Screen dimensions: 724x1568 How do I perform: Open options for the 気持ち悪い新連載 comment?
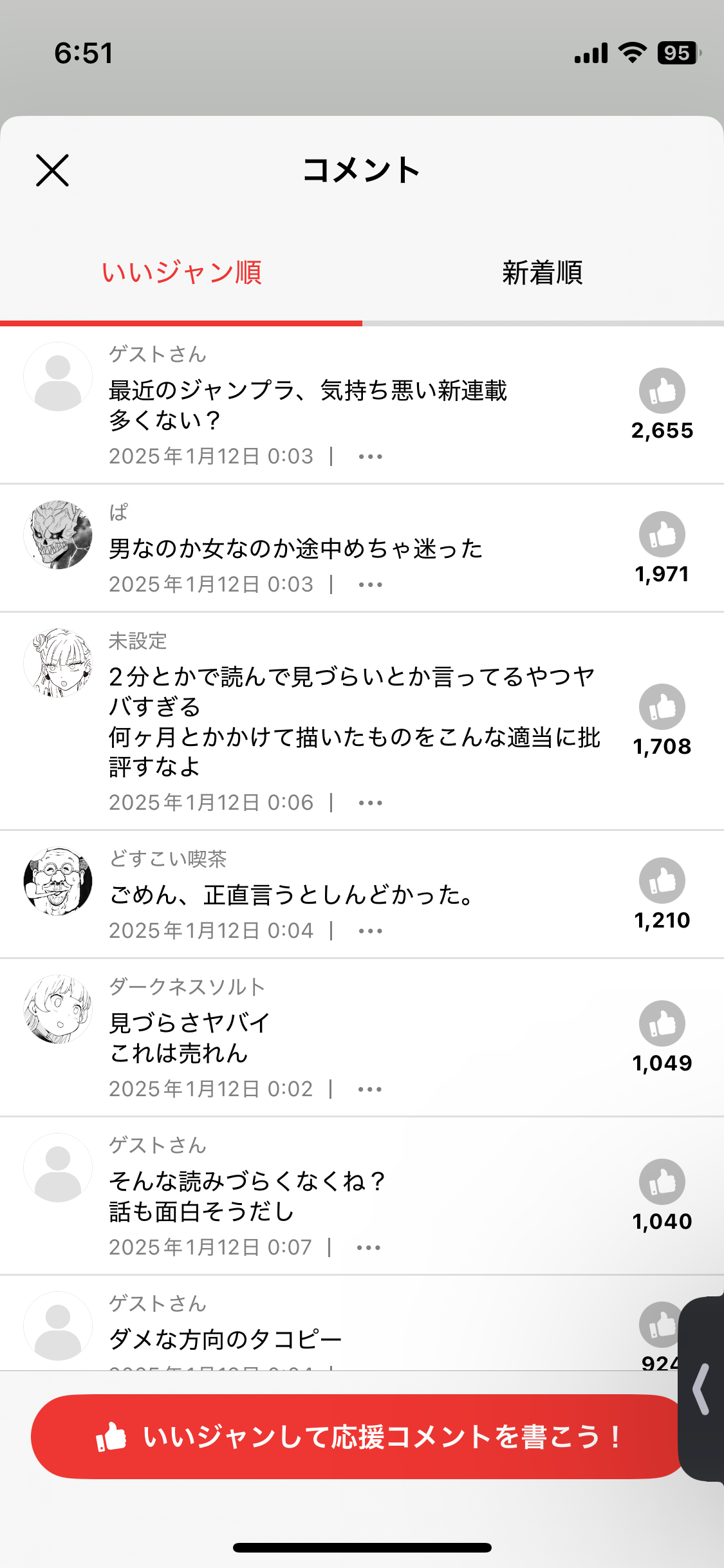tap(370, 456)
